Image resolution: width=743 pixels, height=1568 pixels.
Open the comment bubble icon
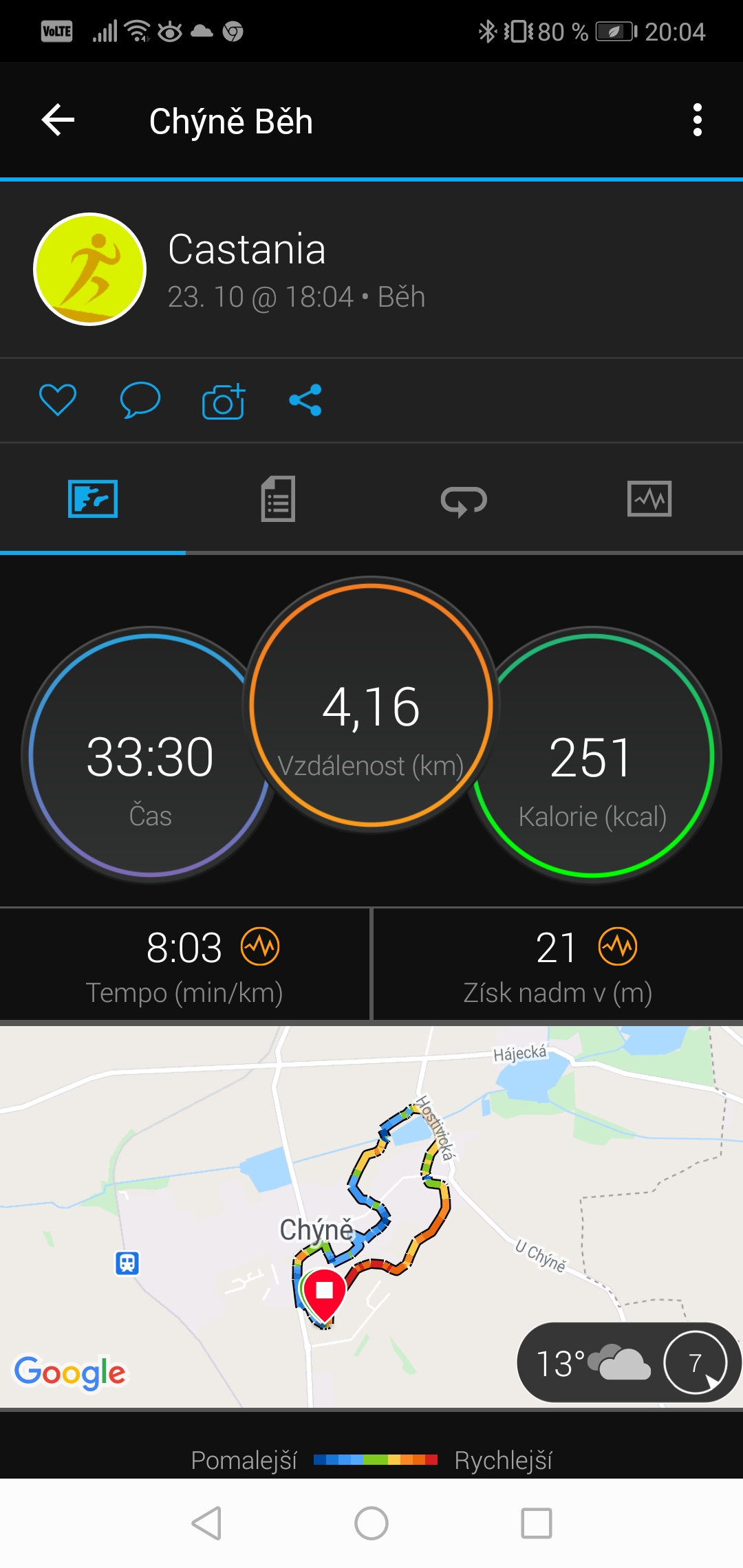[x=140, y=400]
